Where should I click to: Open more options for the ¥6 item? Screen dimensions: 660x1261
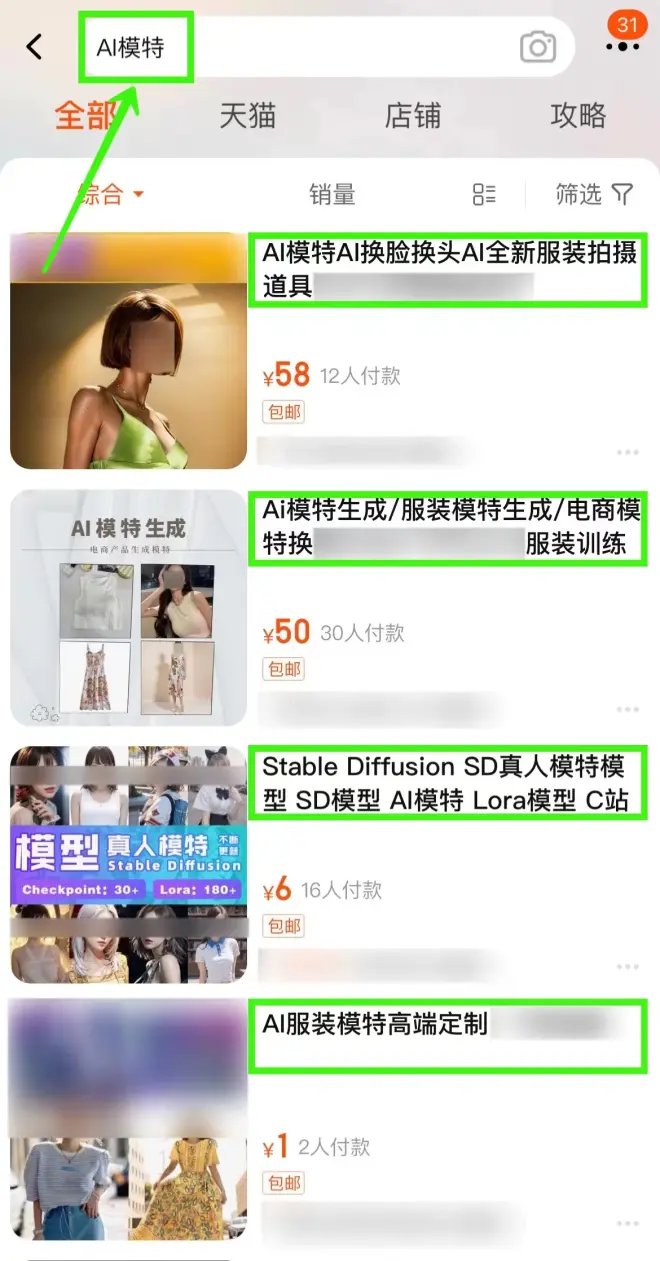click(628, 967)
